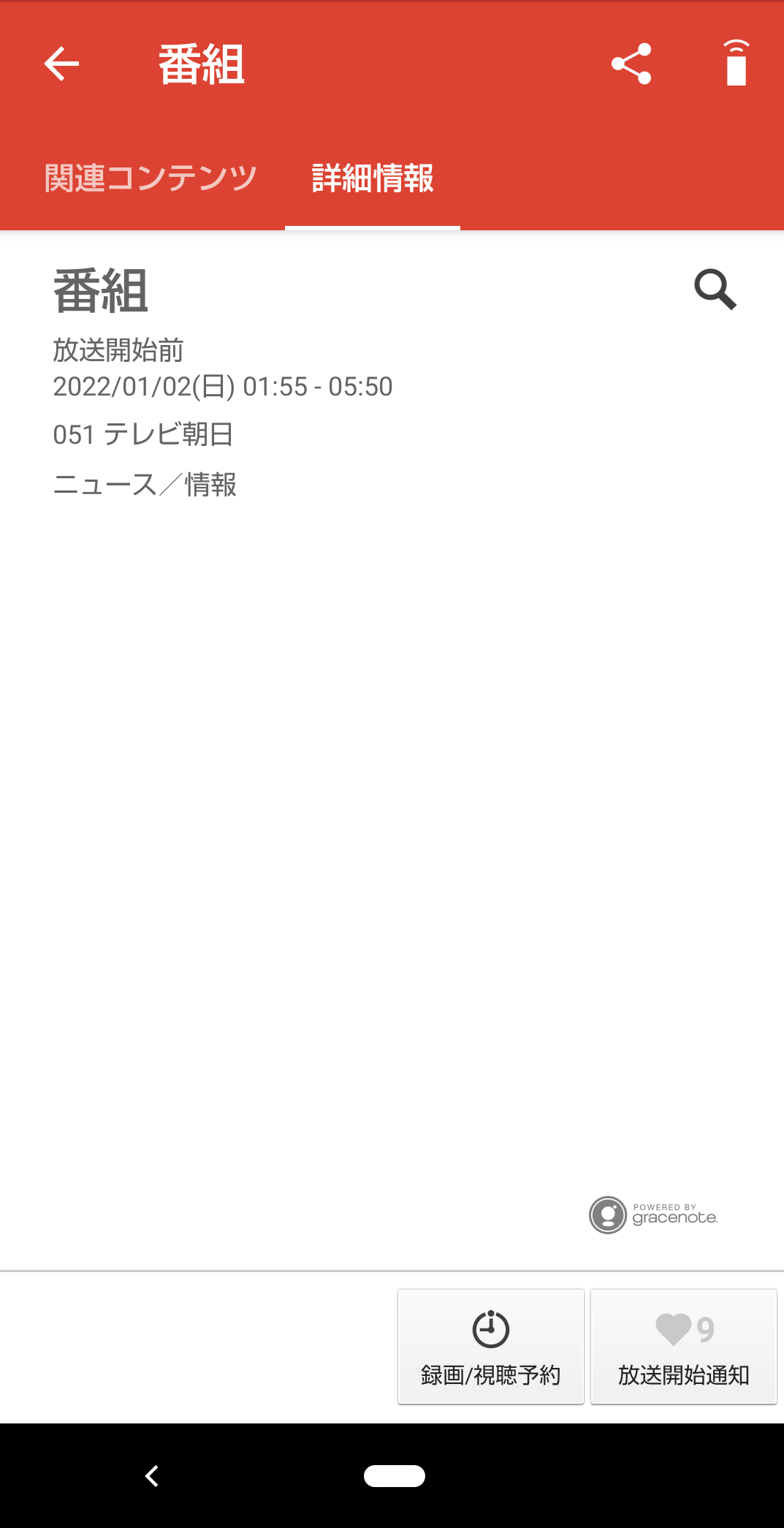The image size is (784, 1528).
Task: Tap the 録画/視聴予約 button
Action: tap(491, 1347)
